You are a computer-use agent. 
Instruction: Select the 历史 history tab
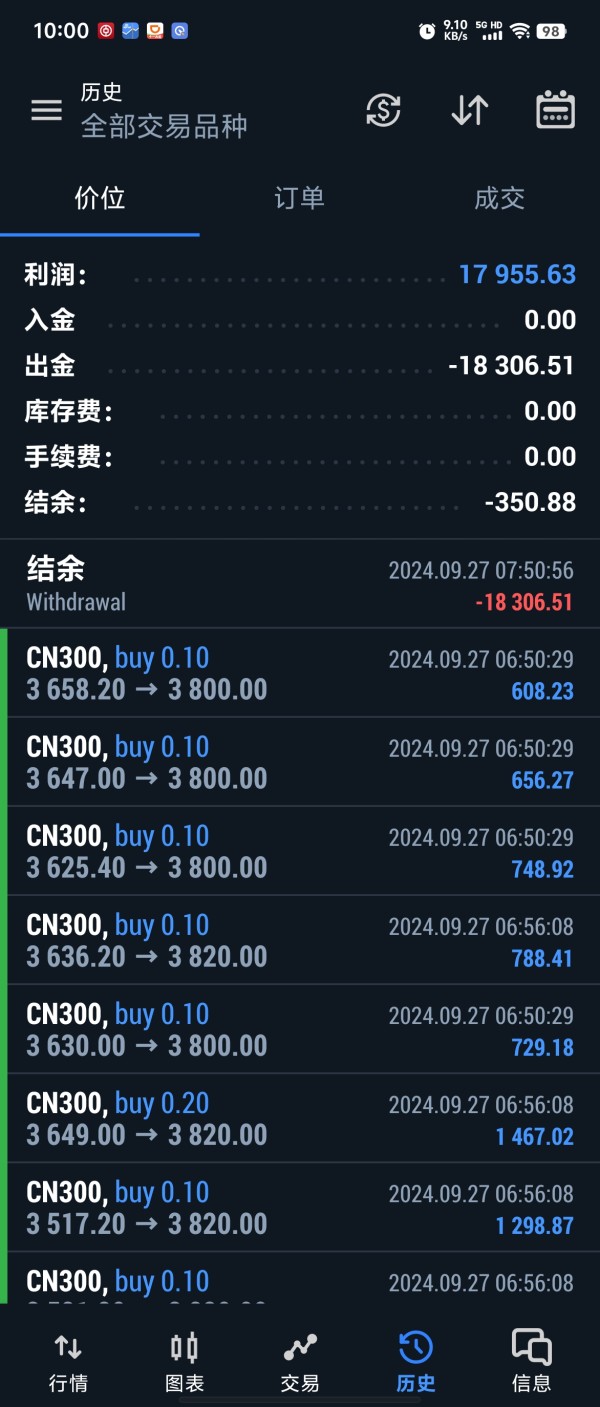415,1361
